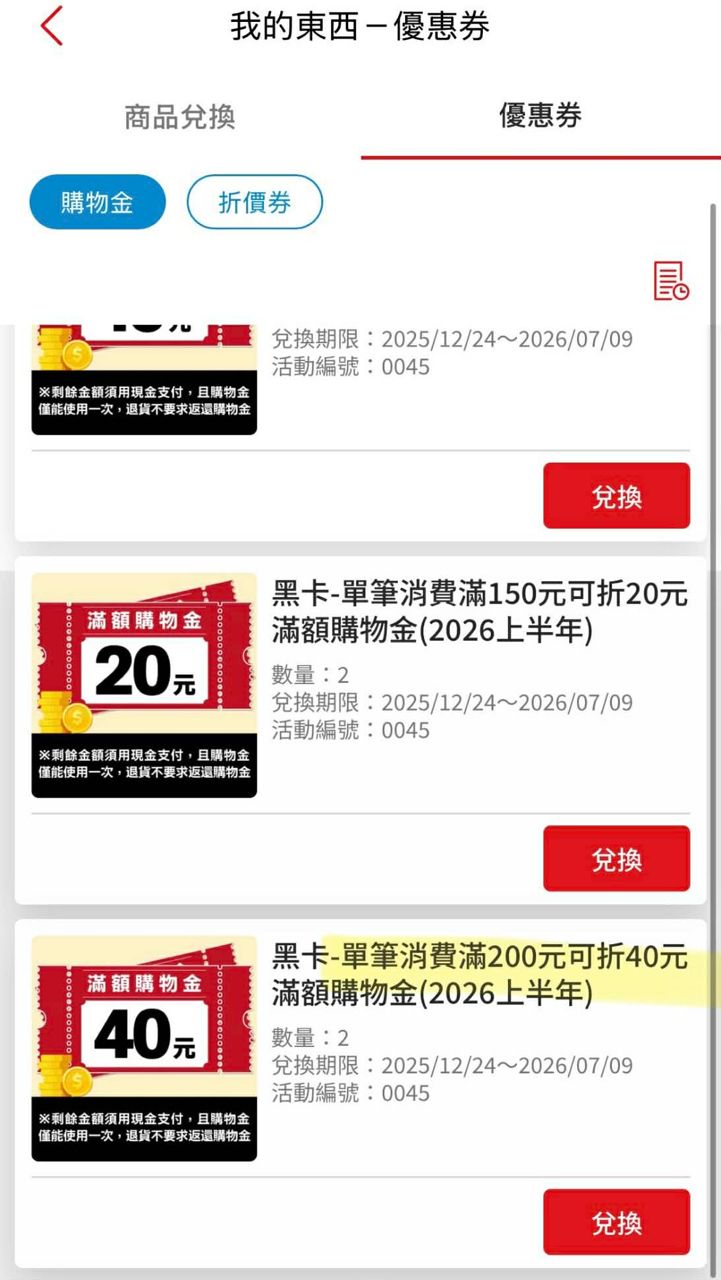Screen dimensions: 721x1280
Task: Select the 優惠券 tab
Action: click(x=540, y=117)
